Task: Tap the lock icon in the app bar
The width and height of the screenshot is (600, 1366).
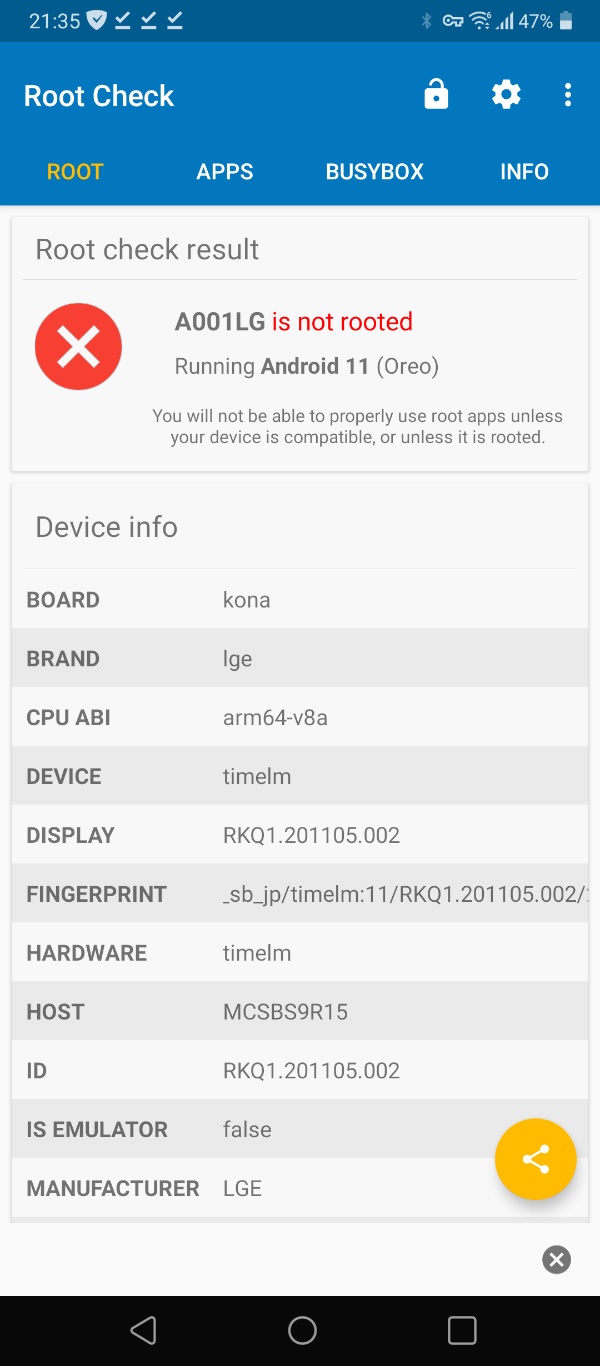Action: (436, 96)
